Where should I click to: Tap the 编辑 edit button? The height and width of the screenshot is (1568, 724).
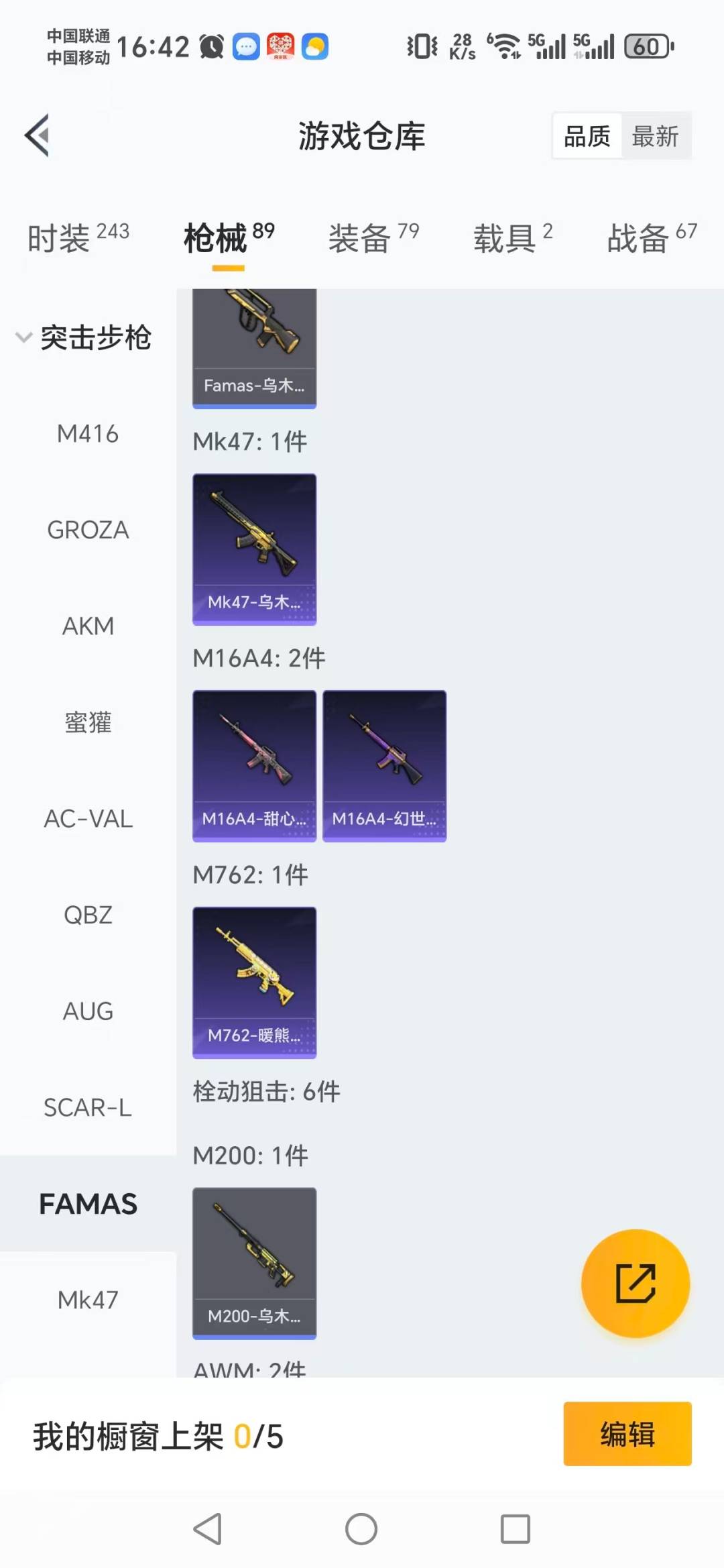point(627,1433)
